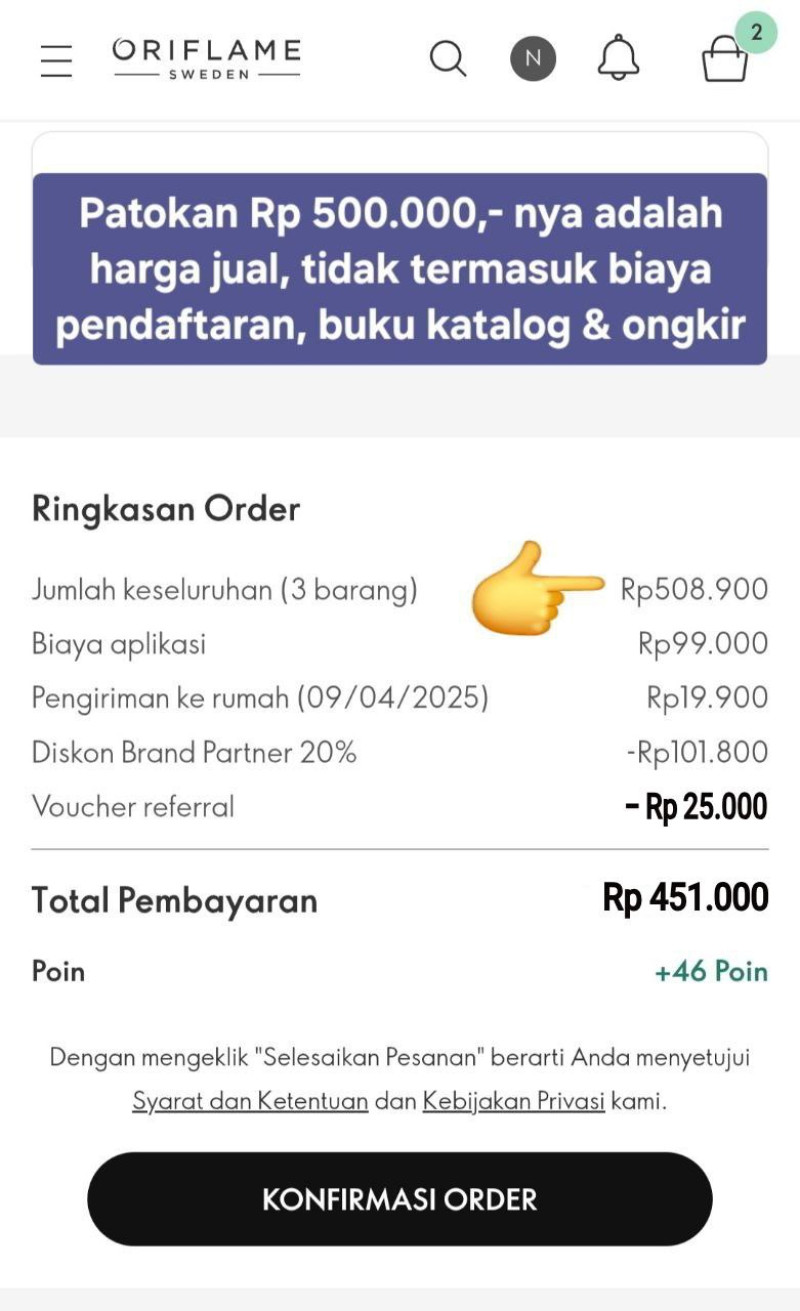Read the Kebijakan Privasi link
800x1311 pixels.
tap(513, 1102)
